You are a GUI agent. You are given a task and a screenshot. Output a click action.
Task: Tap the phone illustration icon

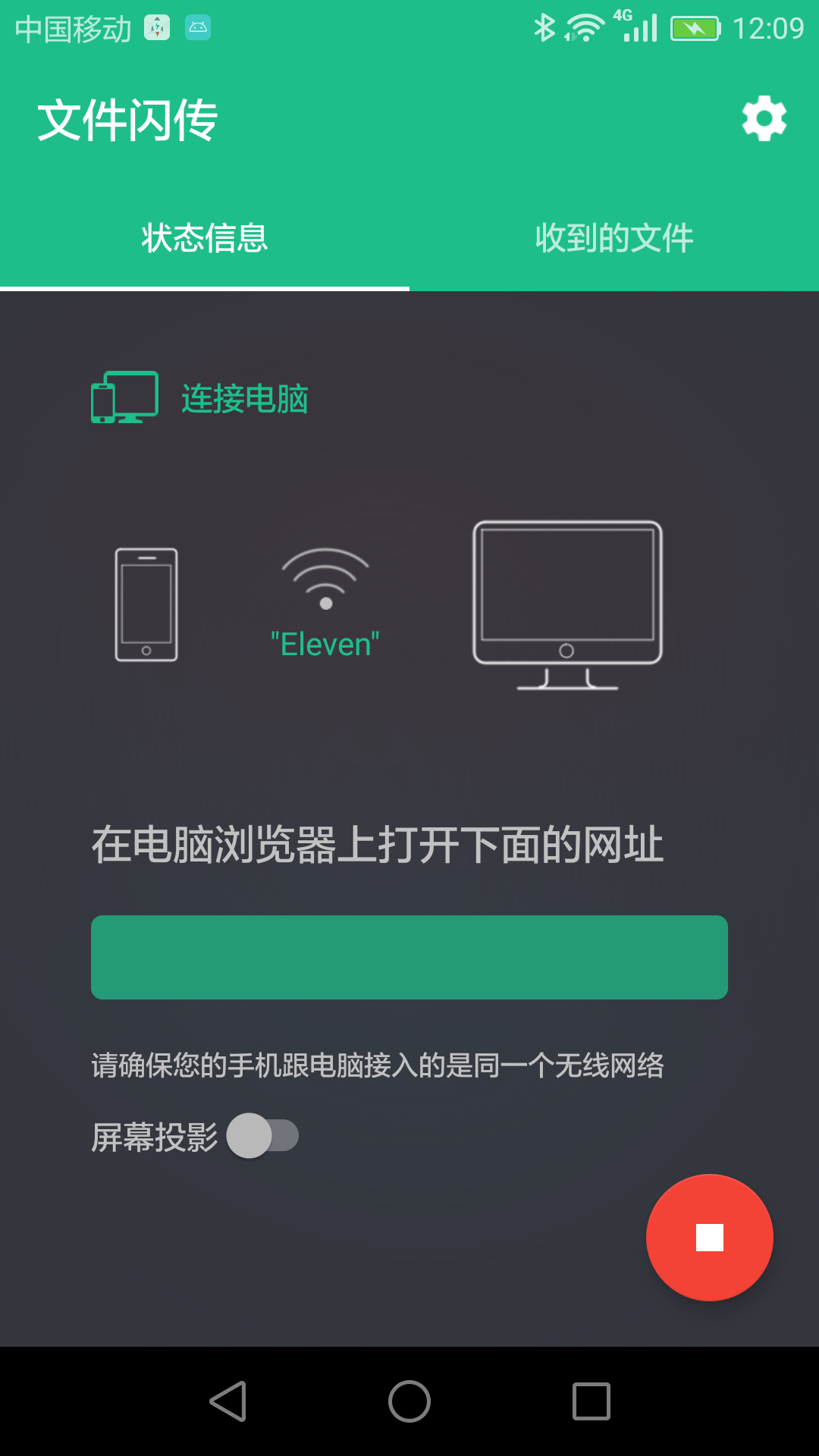(x=146, y=605)
